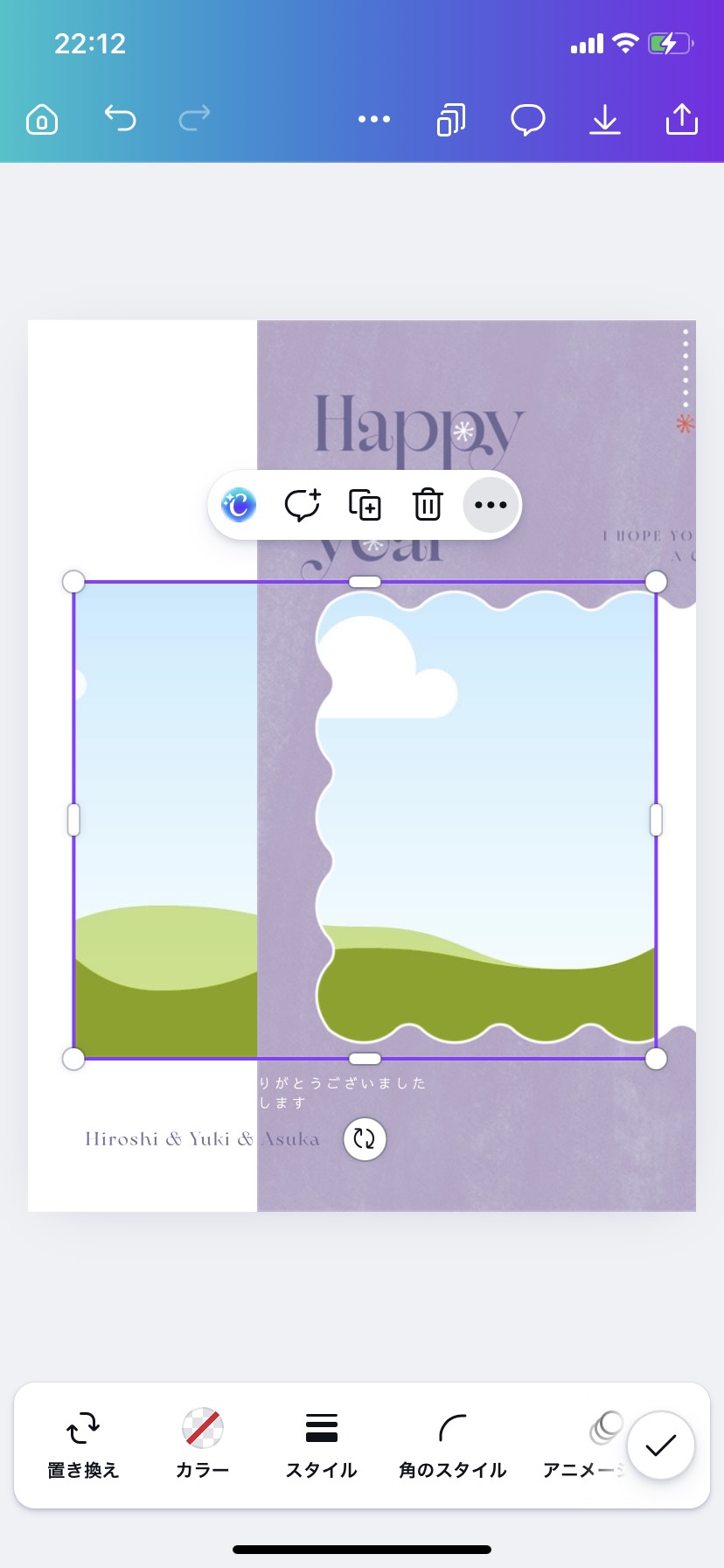Viewport: 724px width, 1568px height.
Task: Duplicate the selected element
Action: click(365, 505)
